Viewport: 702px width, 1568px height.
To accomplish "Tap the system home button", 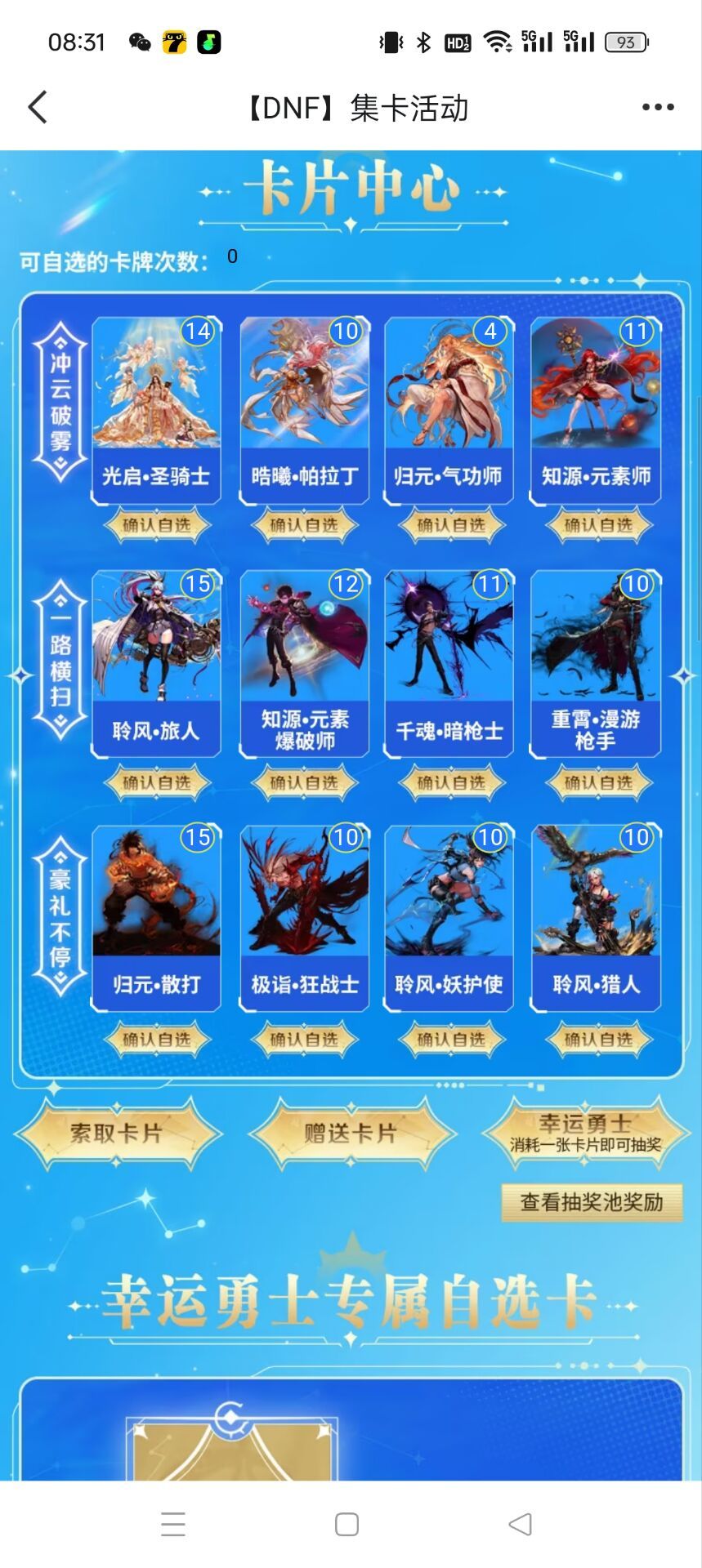I will point(347,1524).
